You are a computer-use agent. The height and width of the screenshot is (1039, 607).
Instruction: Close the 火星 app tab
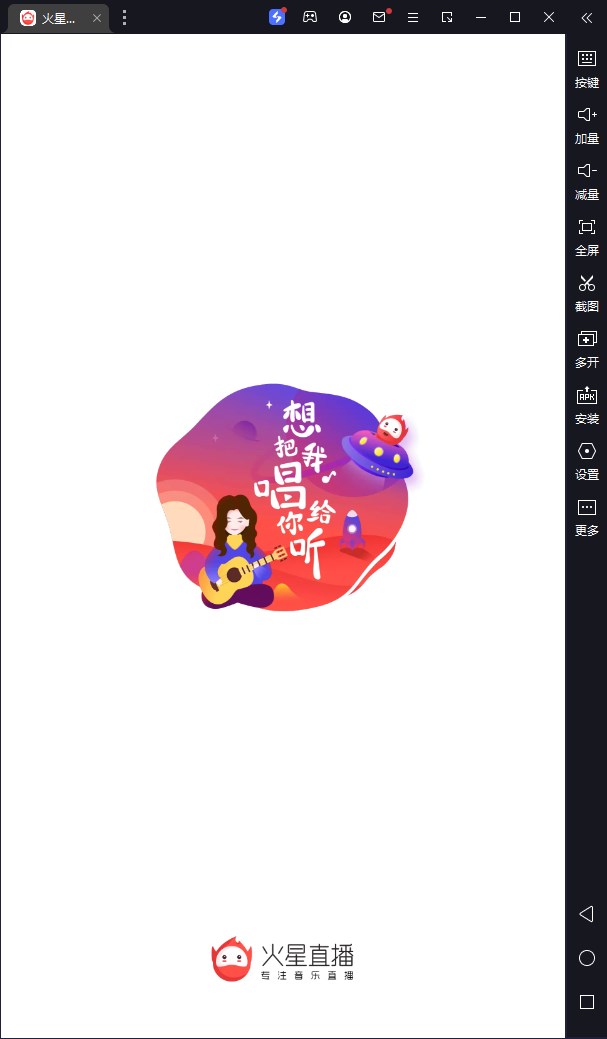coord(97,18)
